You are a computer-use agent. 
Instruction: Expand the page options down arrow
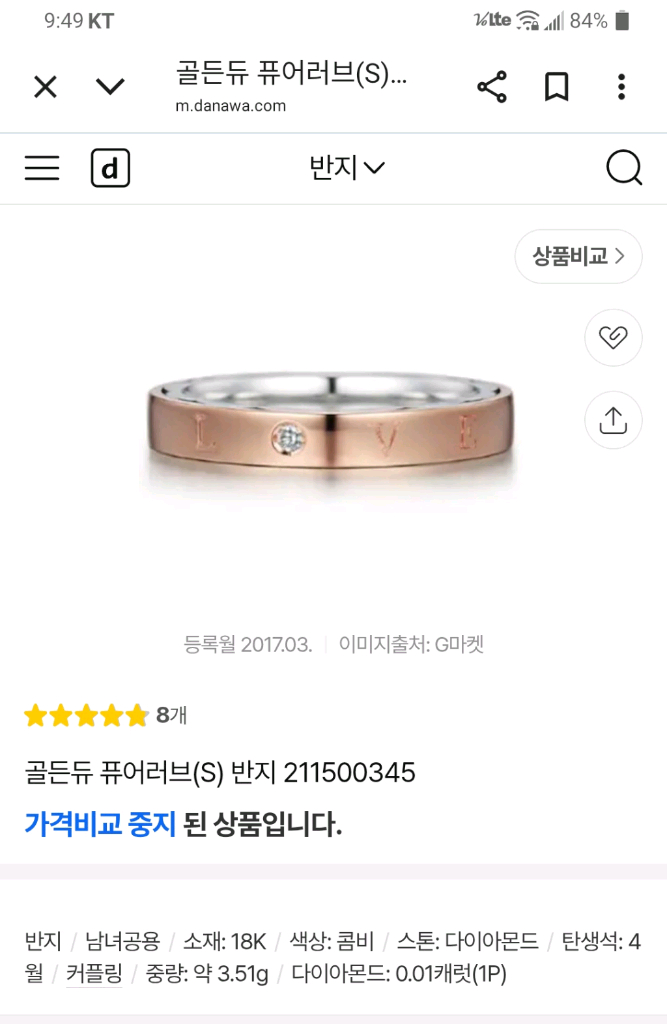(x=110, y=87)
